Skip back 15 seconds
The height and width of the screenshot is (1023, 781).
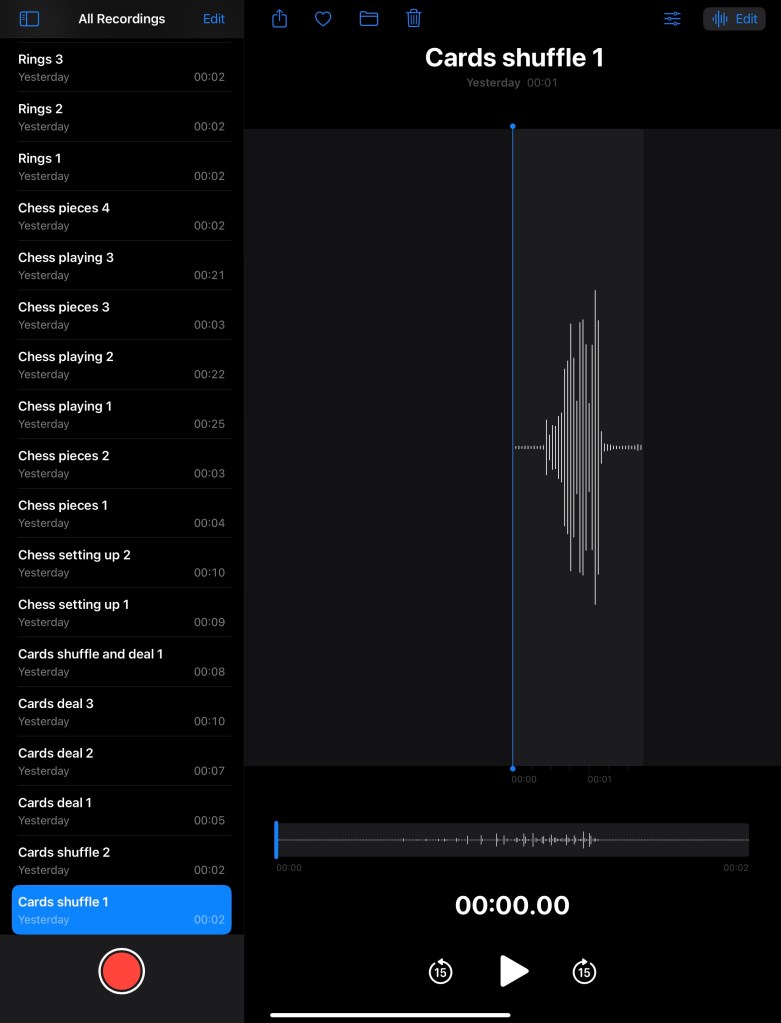point(440,971)
